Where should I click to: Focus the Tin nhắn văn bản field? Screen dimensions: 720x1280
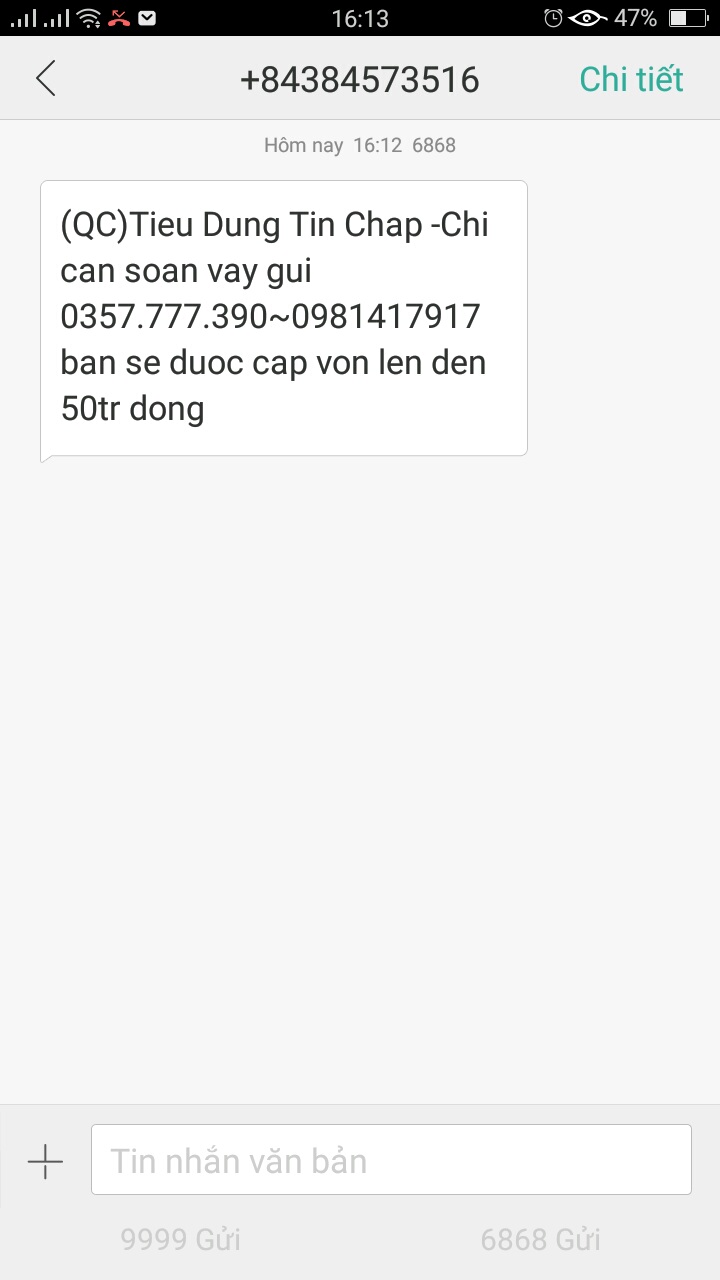391,1160
